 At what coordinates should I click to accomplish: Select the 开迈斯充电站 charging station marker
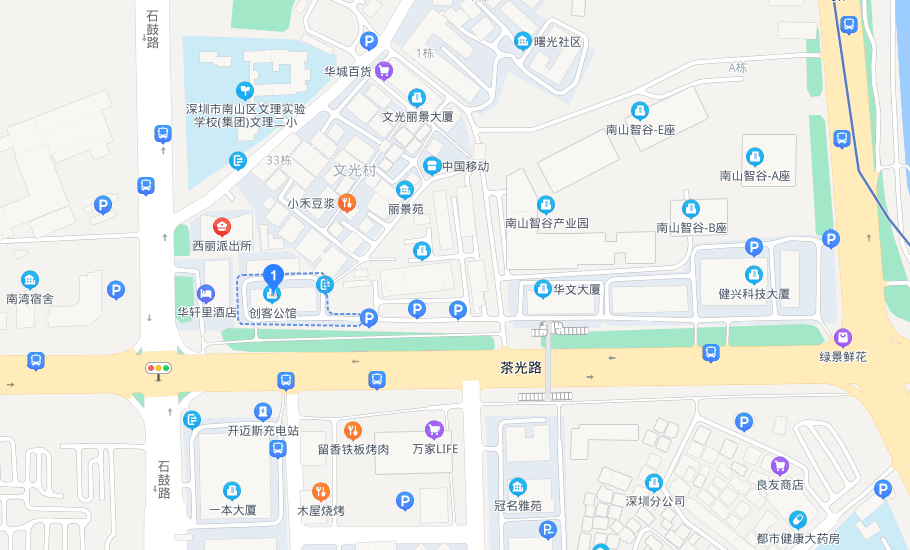263,412
